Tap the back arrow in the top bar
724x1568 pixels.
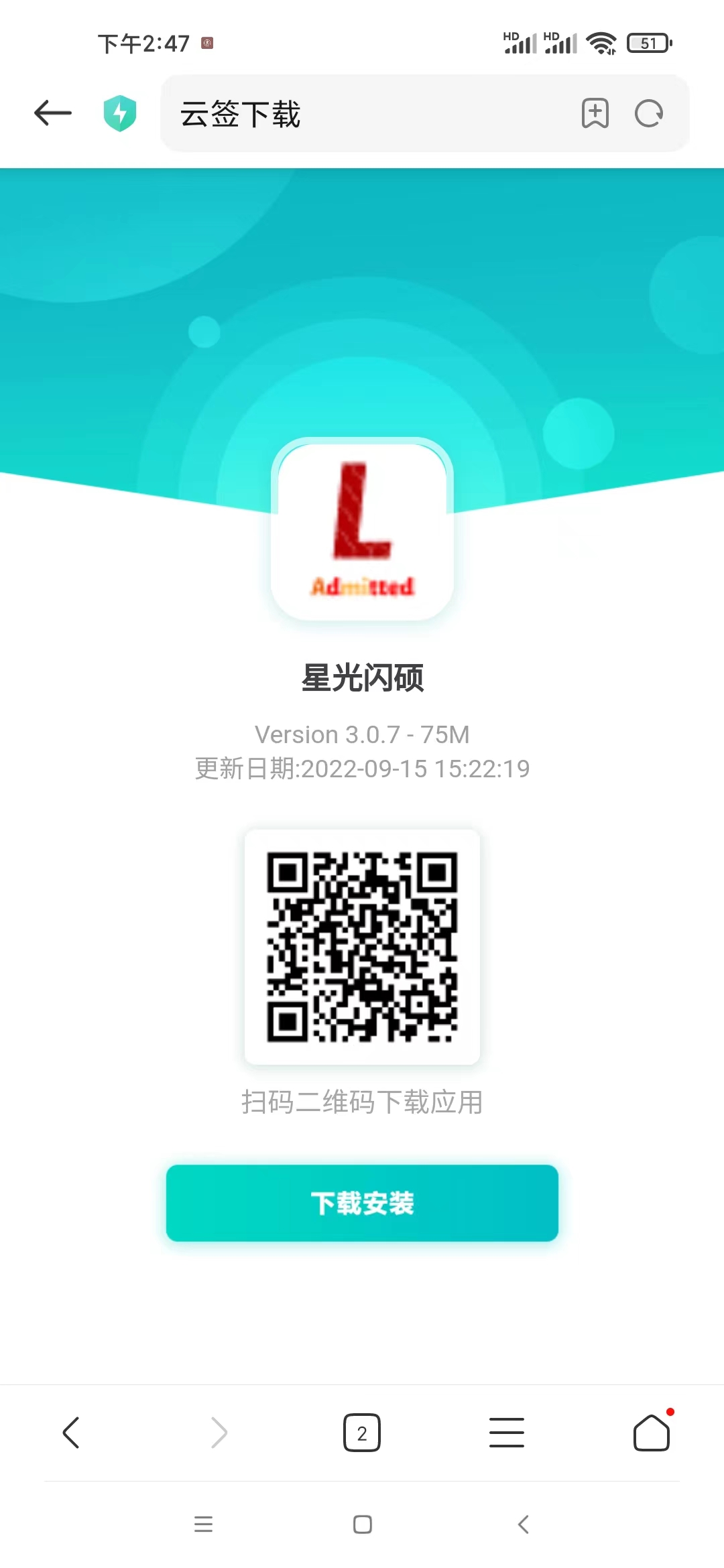click(52, 113)
